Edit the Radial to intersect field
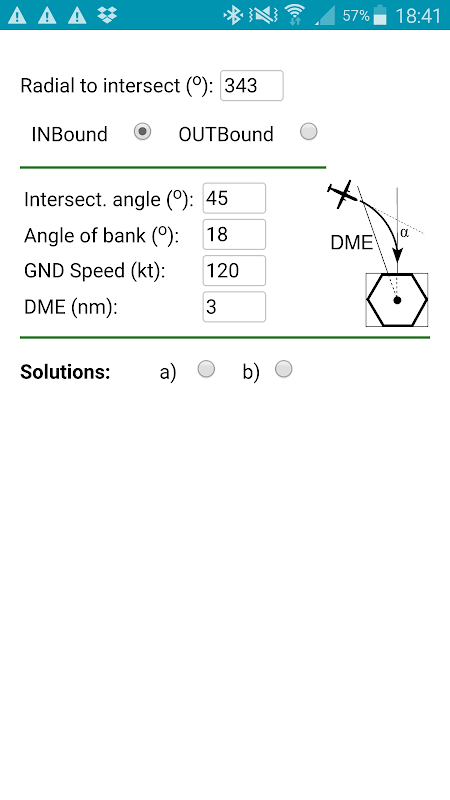450x800 pixels. tap(252, 86)
